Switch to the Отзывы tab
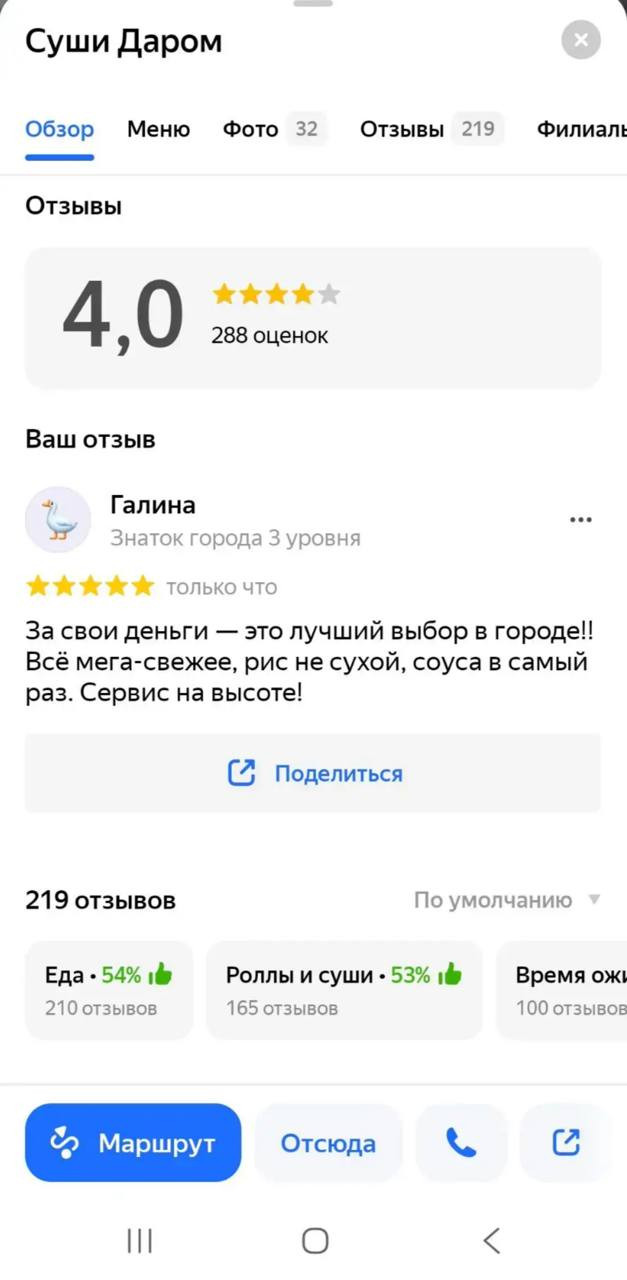Screen dimensions: 627x1280 pyautogui.click(x=432, y=129)
